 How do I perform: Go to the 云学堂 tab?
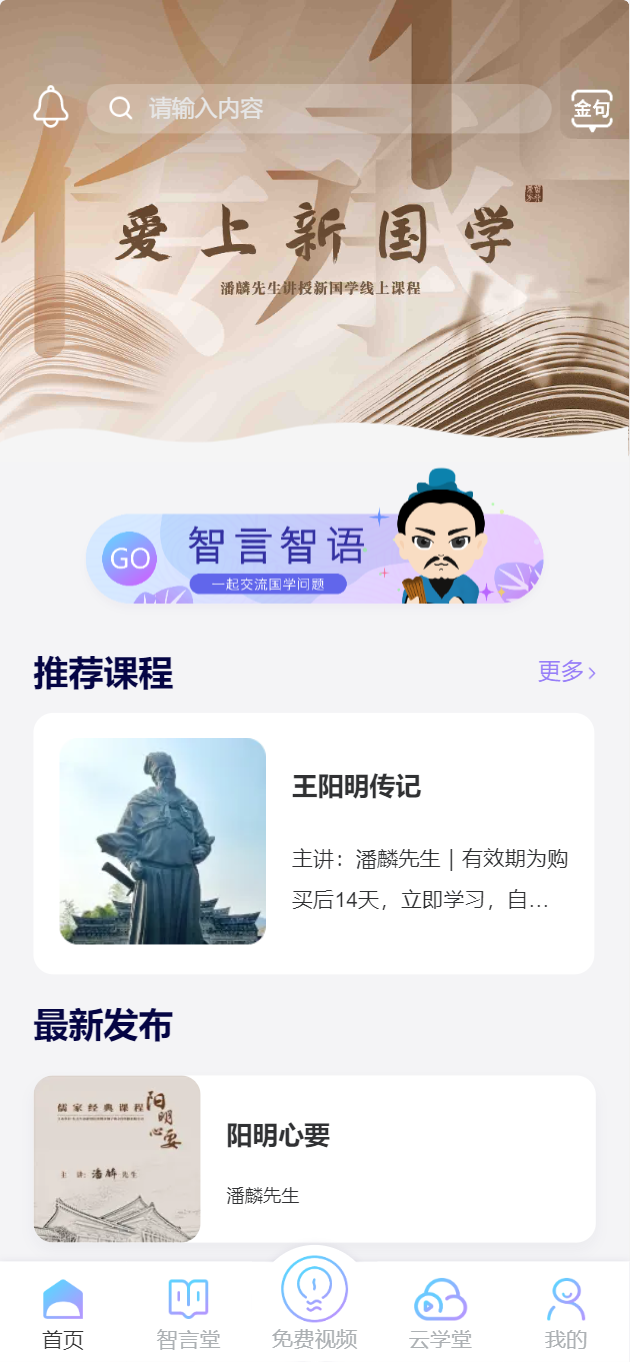pyautogui.click(x=440, y=1312)
